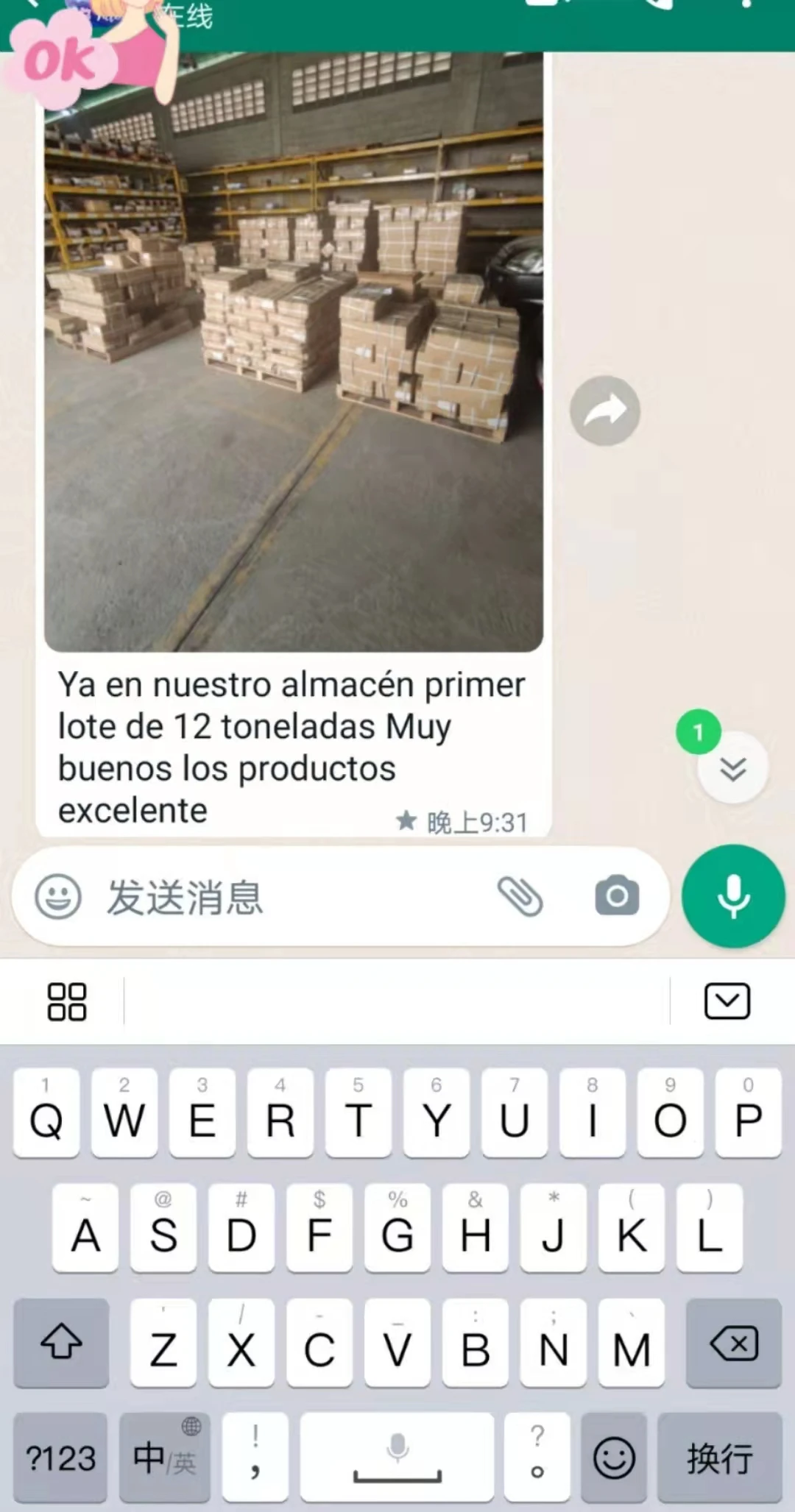Tap the line-break return key
This screenshot has height=1512, width=795.
(719, 1458)
